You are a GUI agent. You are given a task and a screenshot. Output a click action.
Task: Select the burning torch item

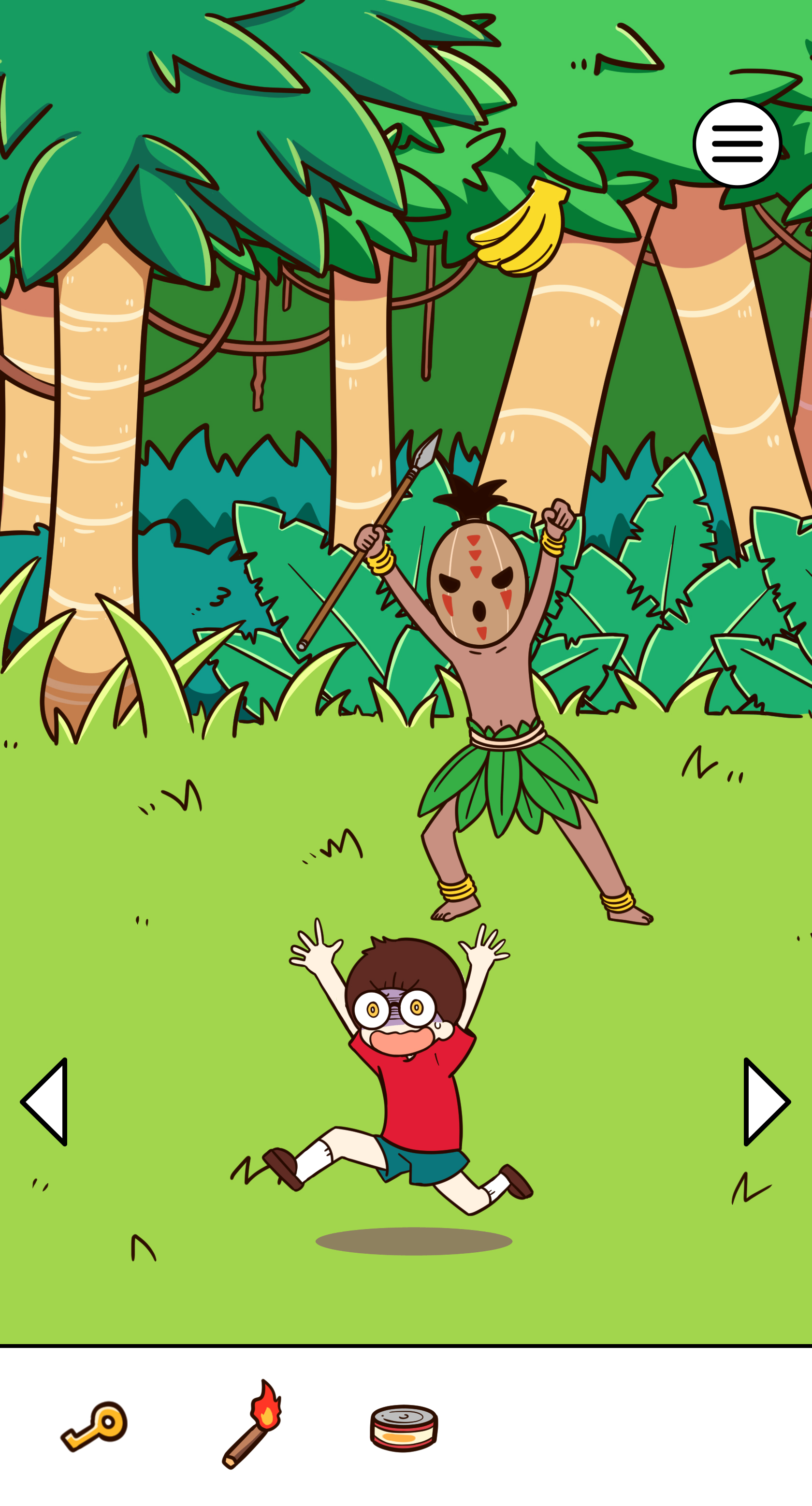pyautogui.click(x=251, y=1424)
